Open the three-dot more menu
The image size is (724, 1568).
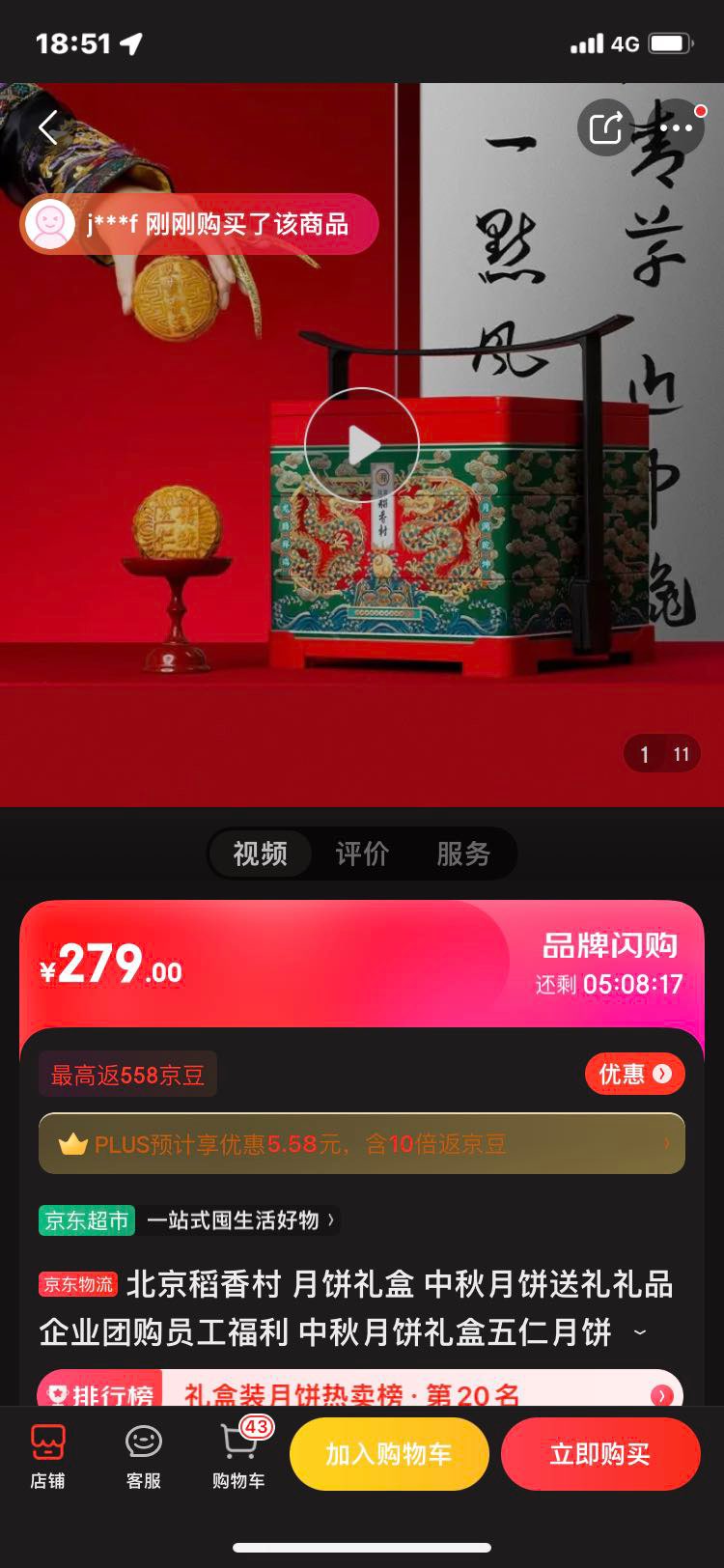pos(676,127)
